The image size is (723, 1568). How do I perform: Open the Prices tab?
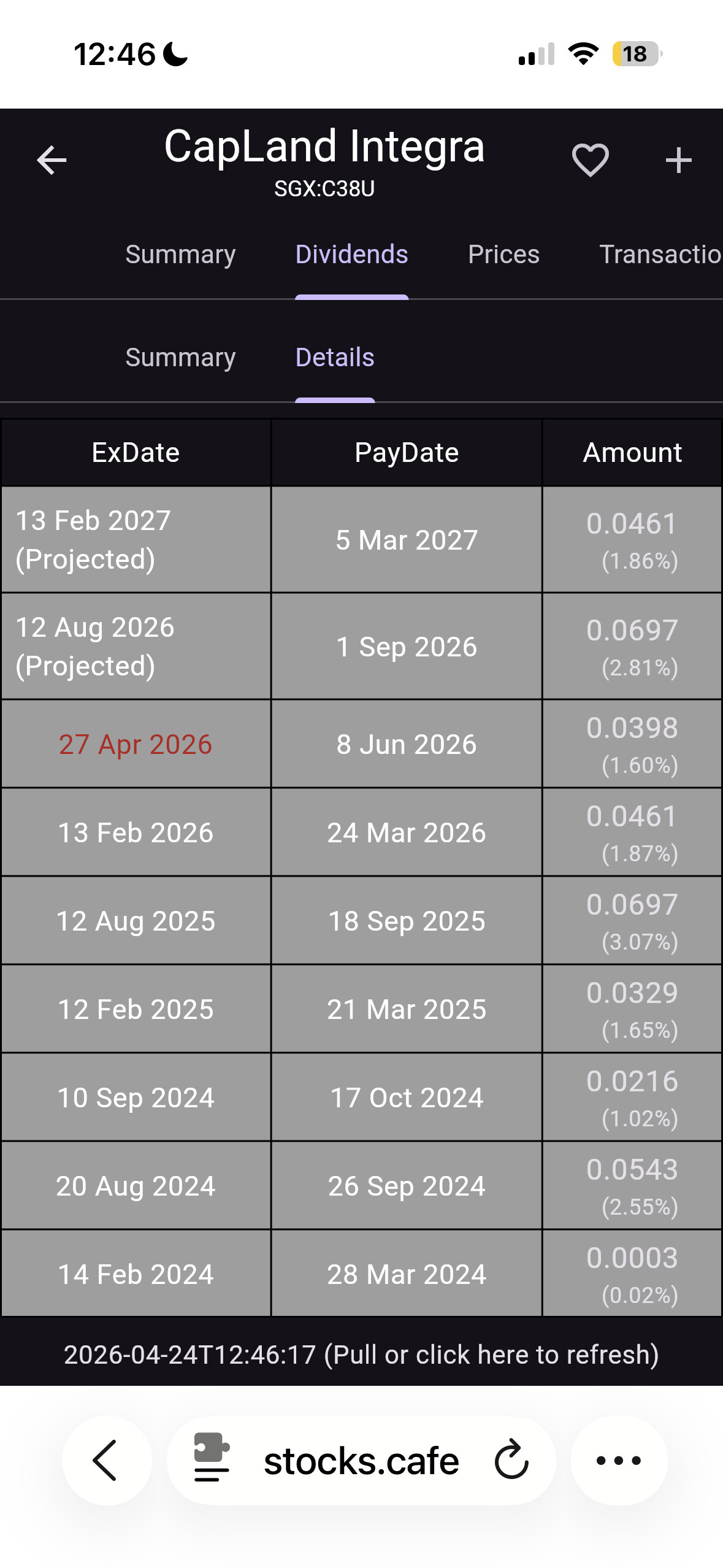coord(503,255)
